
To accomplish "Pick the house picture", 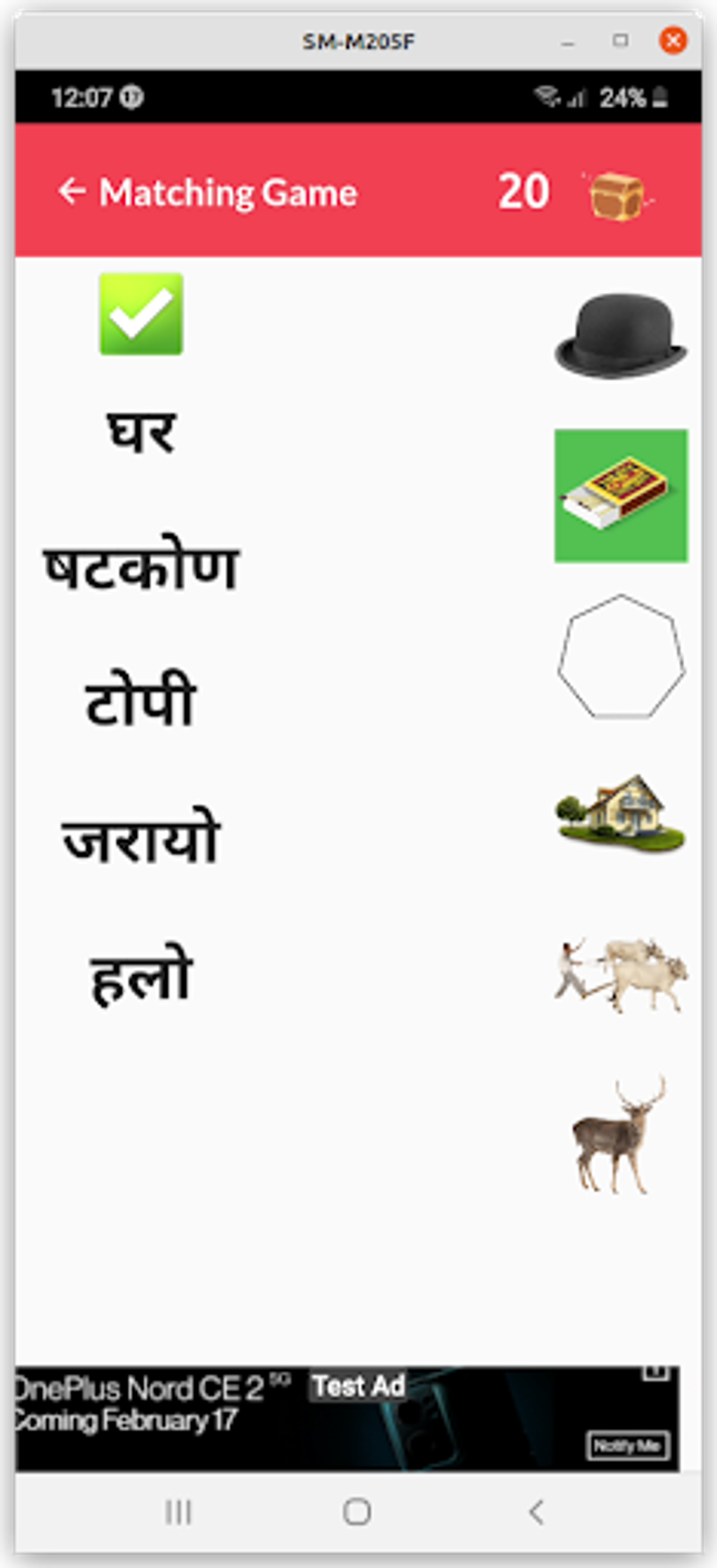I will (621, 814).
